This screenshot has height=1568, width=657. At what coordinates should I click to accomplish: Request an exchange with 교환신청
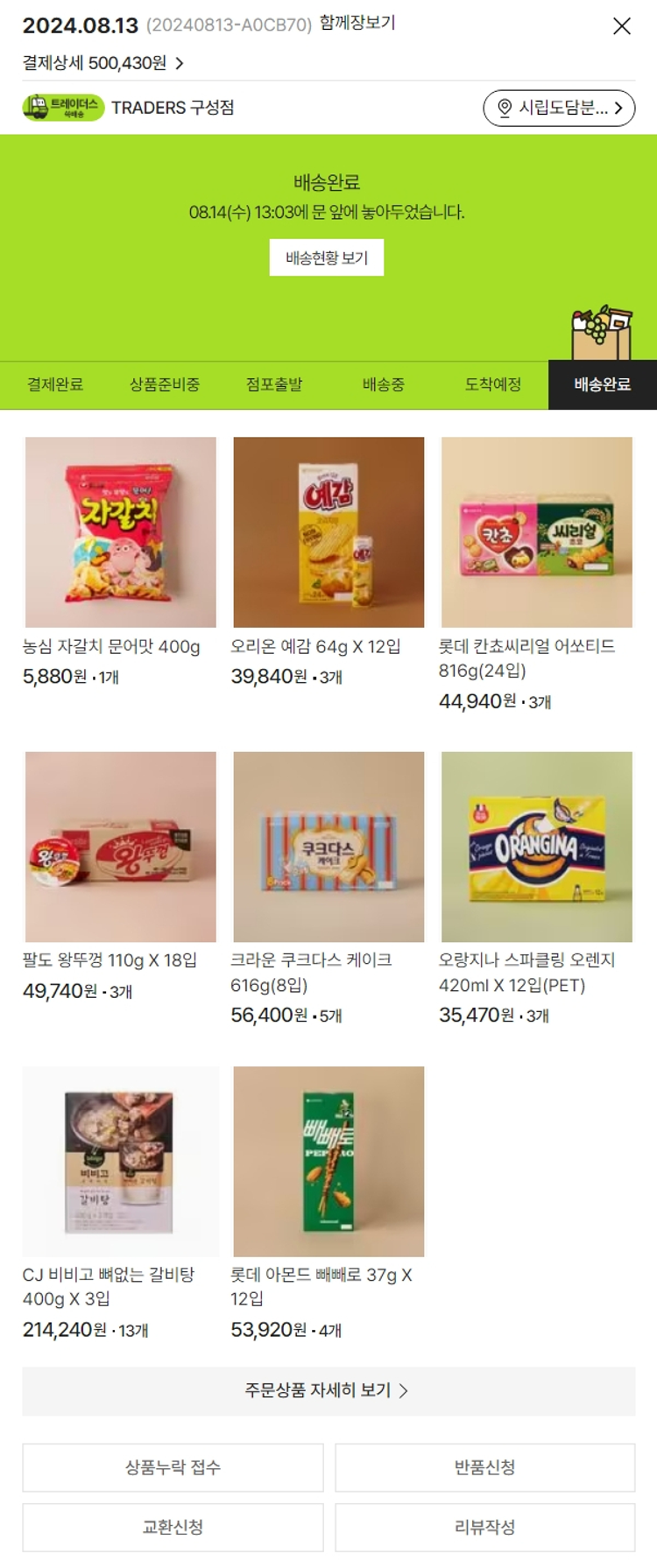click(173, 1528)
